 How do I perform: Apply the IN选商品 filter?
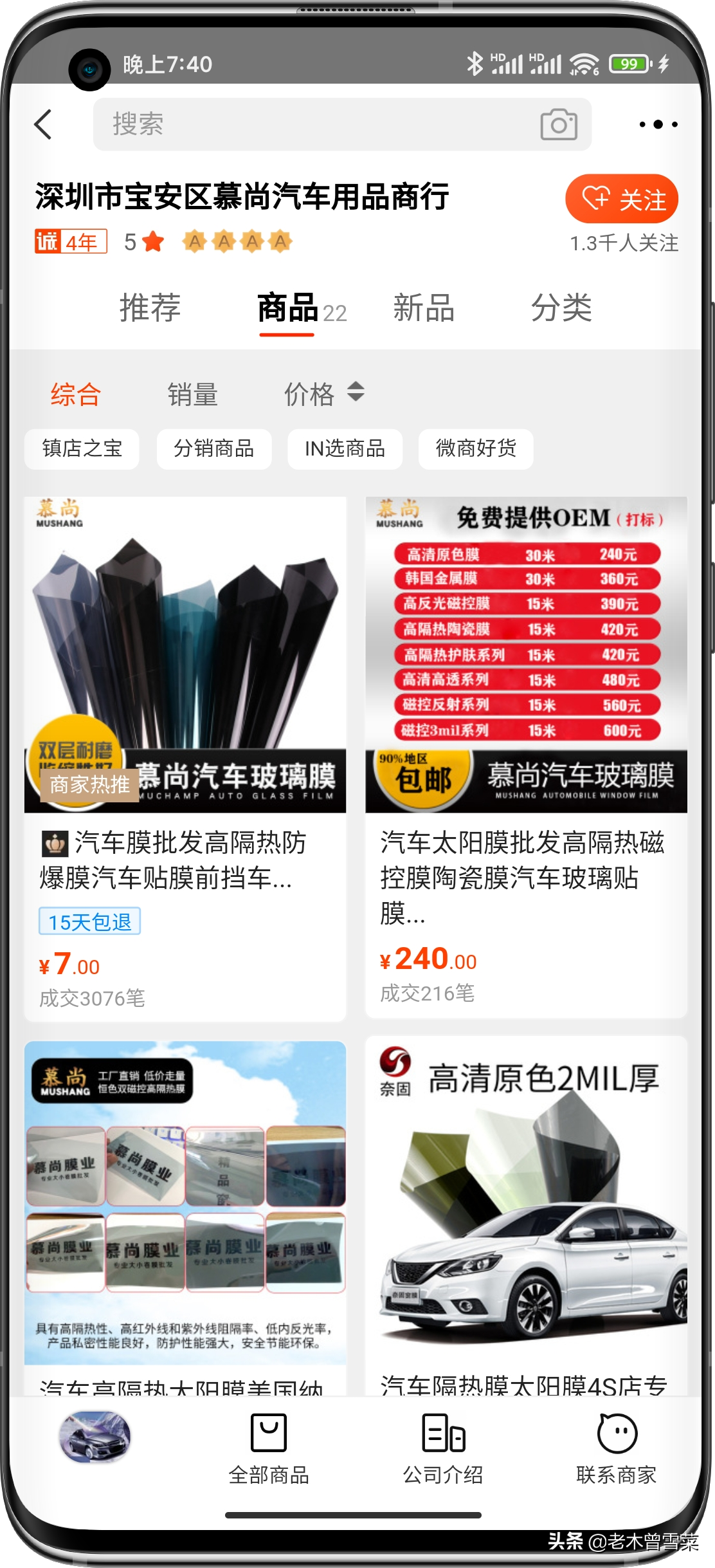[x=345, y=448]
